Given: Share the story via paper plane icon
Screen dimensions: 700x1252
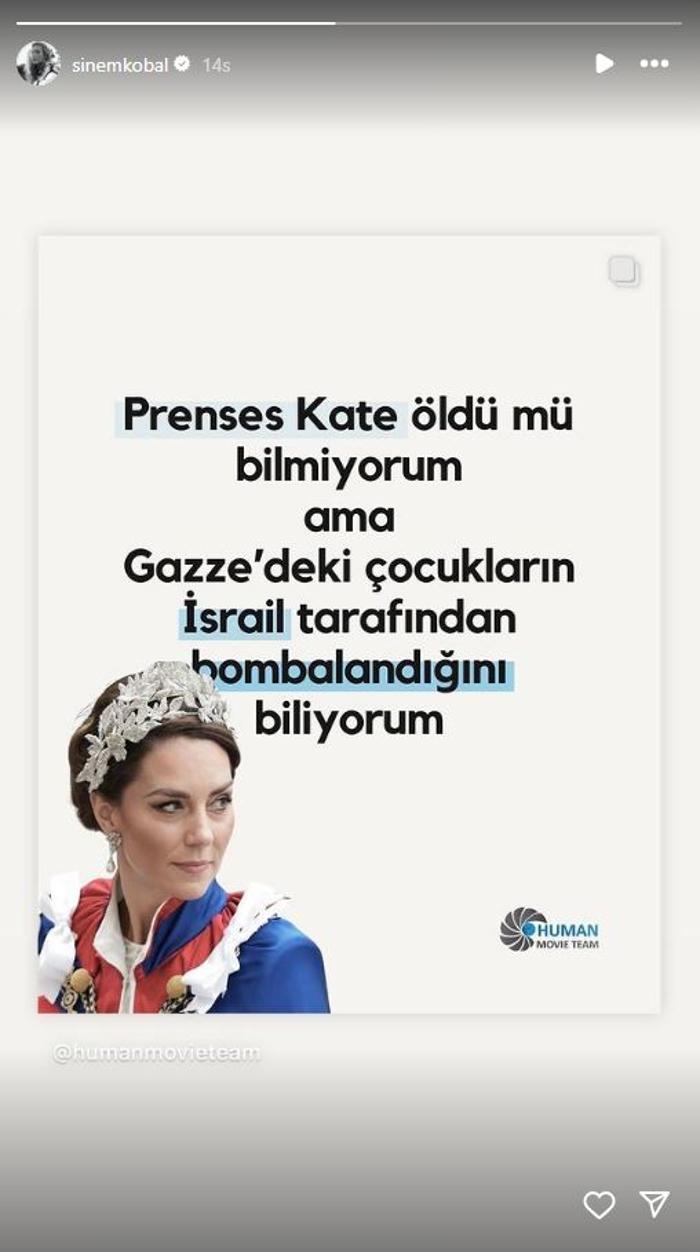Looking at the screenshot, I should tap(654, 1205).
